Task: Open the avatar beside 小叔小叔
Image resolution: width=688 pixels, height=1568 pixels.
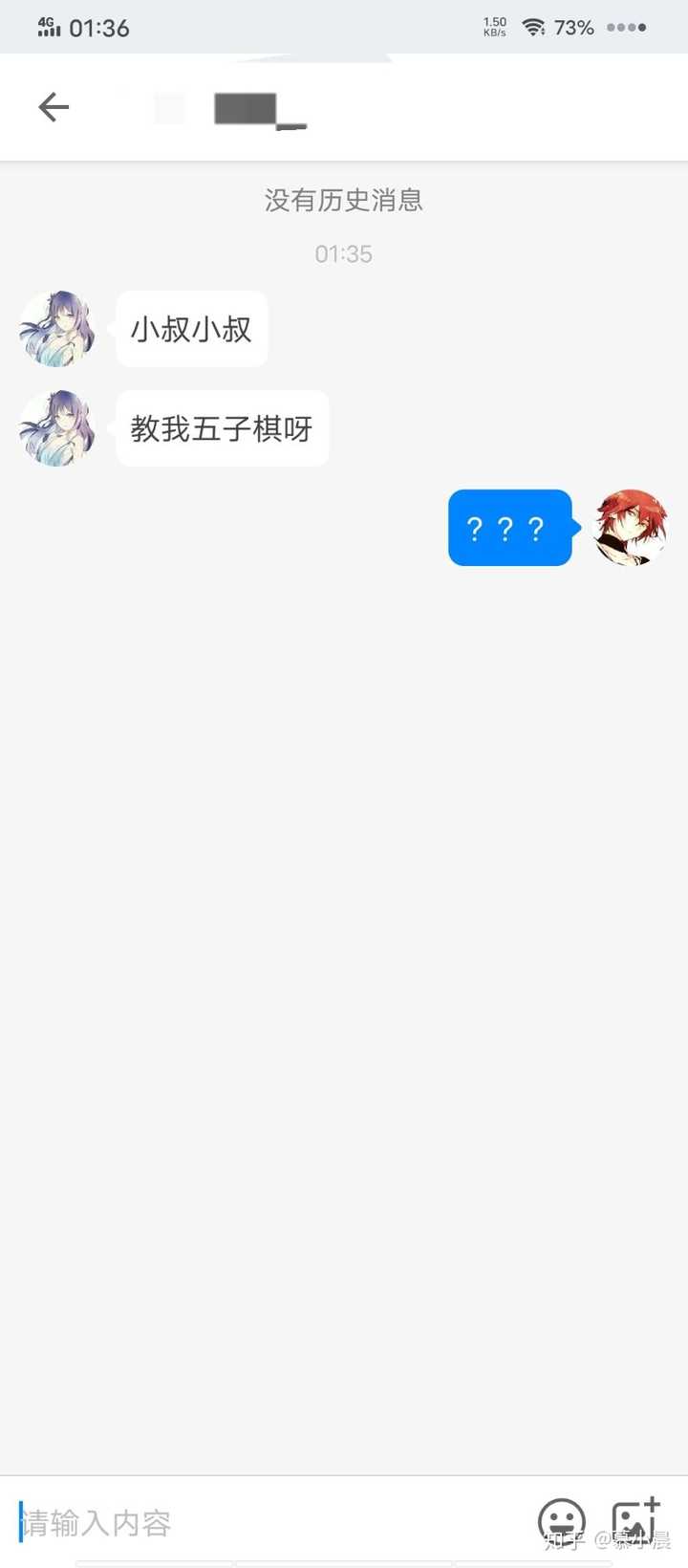Action: pyautogui.click(x=57, y=329)
